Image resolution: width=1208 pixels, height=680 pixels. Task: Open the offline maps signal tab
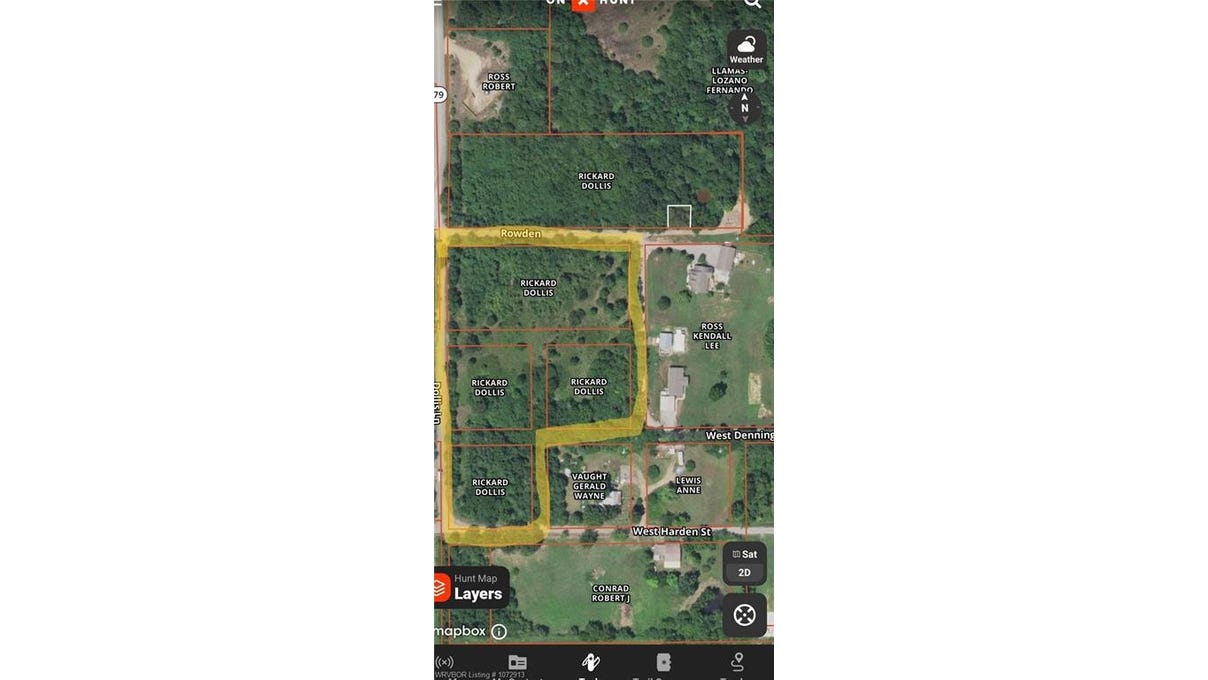click(x=445, y=662)
